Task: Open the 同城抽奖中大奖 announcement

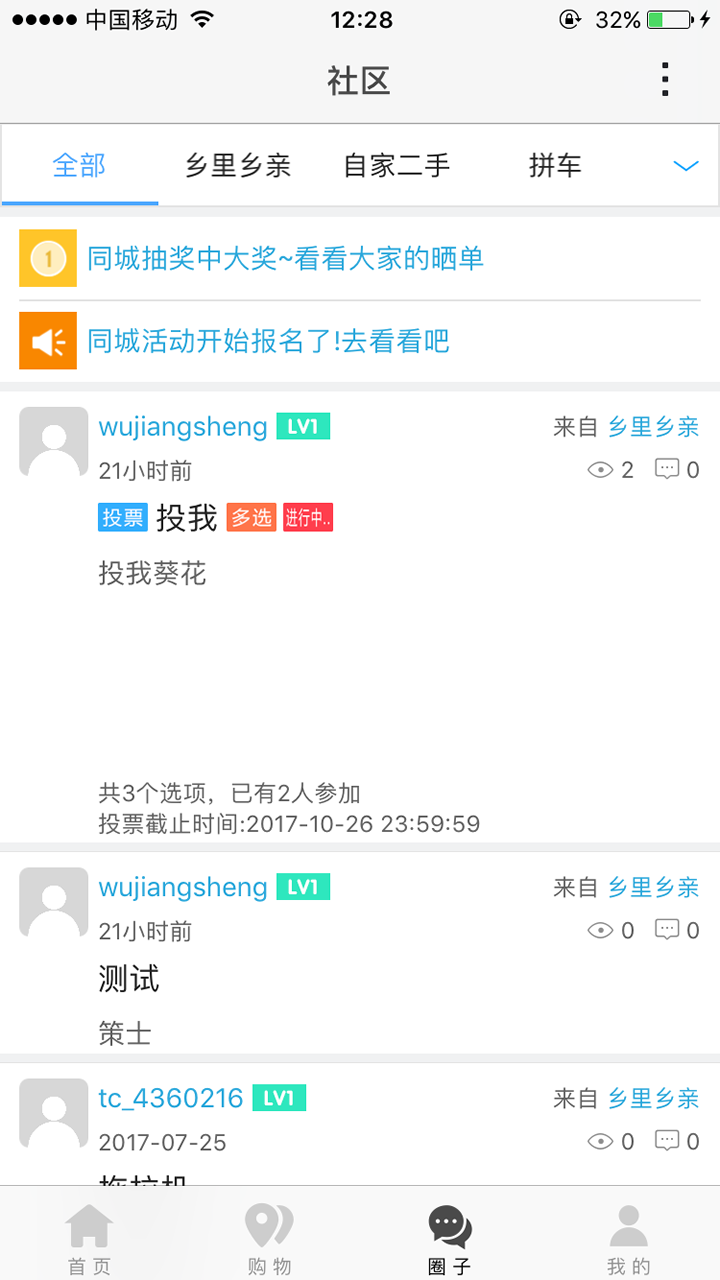Action: pos(285,259)
